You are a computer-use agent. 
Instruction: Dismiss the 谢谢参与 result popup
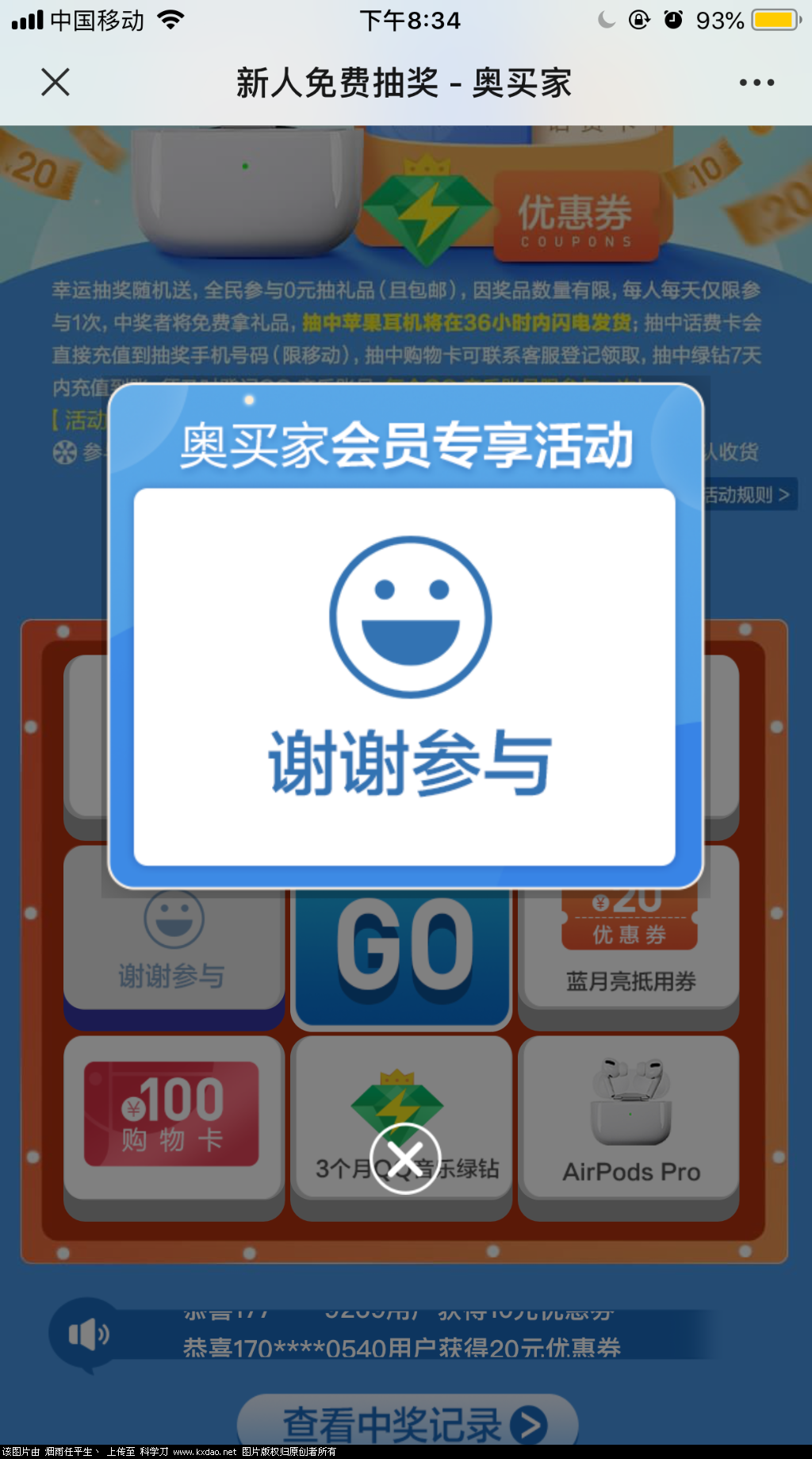click(x=404, y=1158)
